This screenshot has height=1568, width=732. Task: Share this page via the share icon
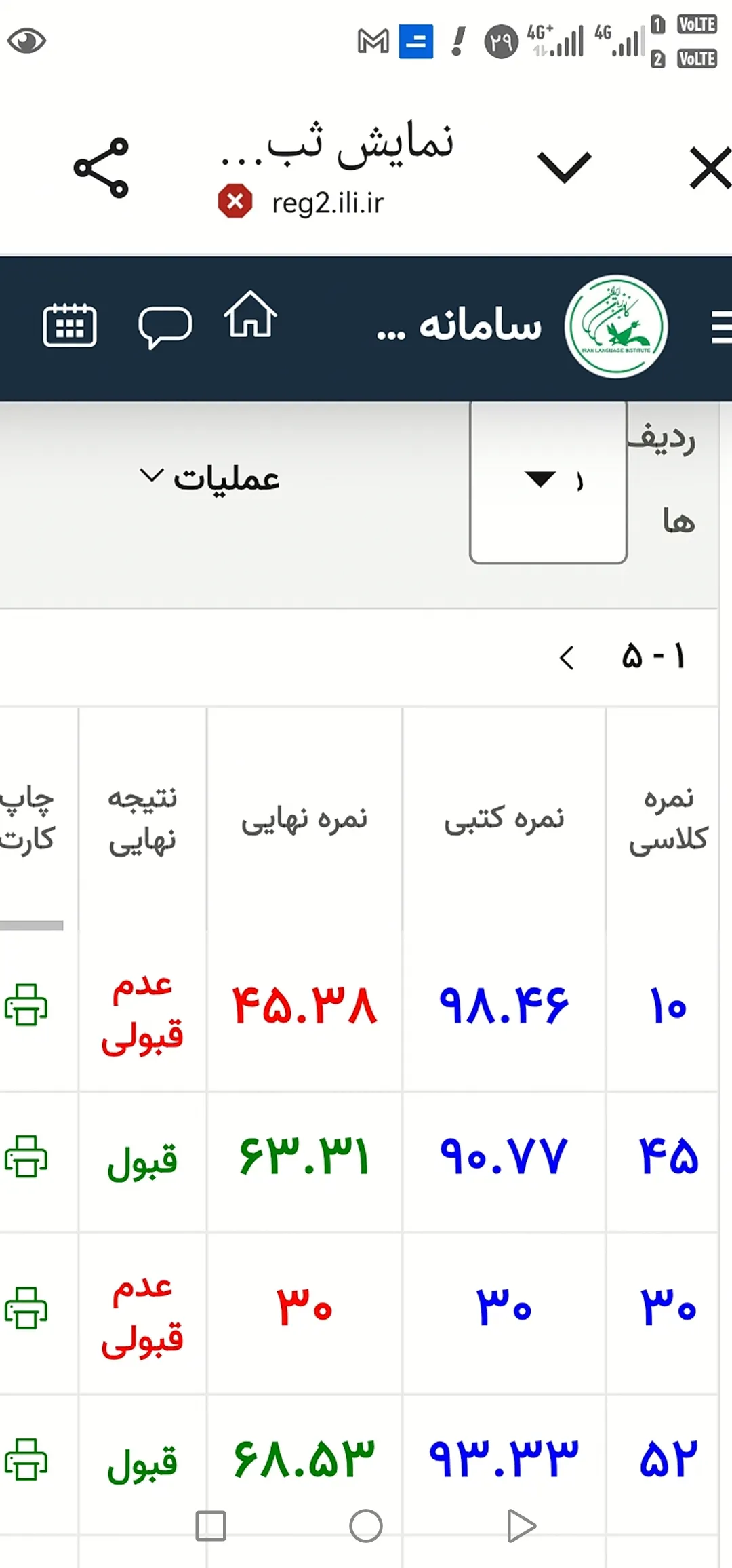101,168
